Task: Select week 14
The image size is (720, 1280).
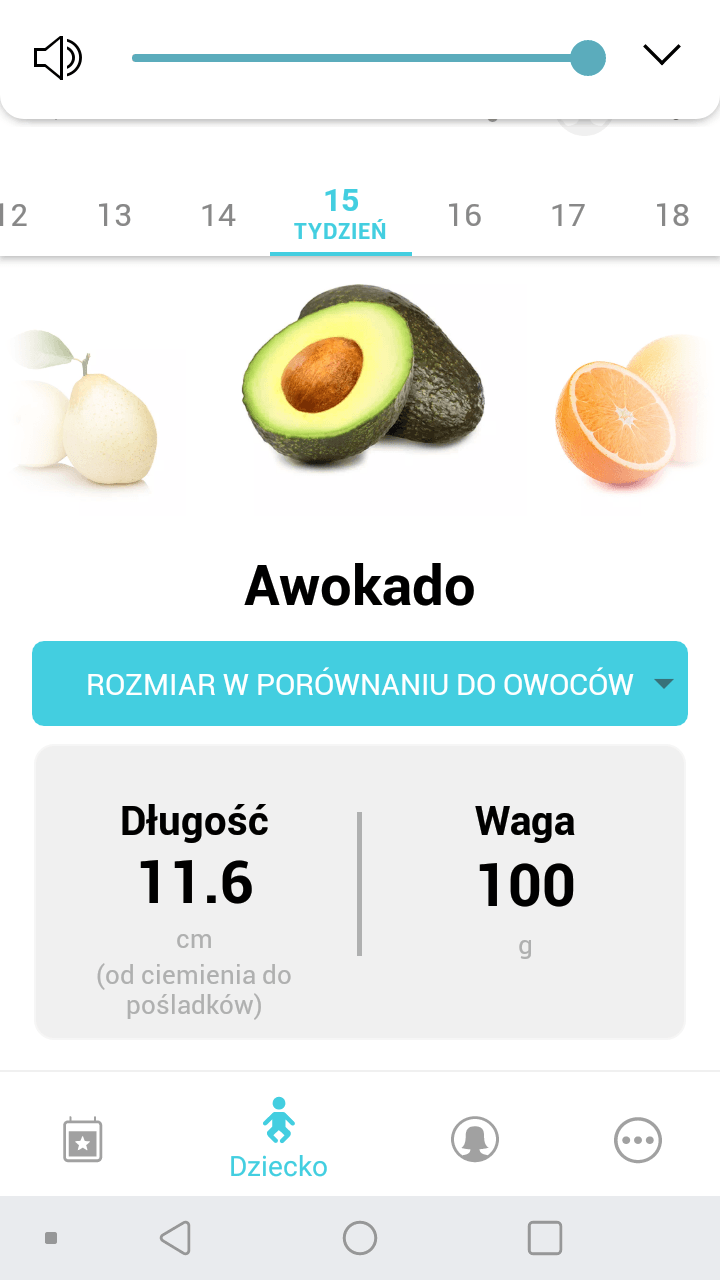Action: pos(218,215)
